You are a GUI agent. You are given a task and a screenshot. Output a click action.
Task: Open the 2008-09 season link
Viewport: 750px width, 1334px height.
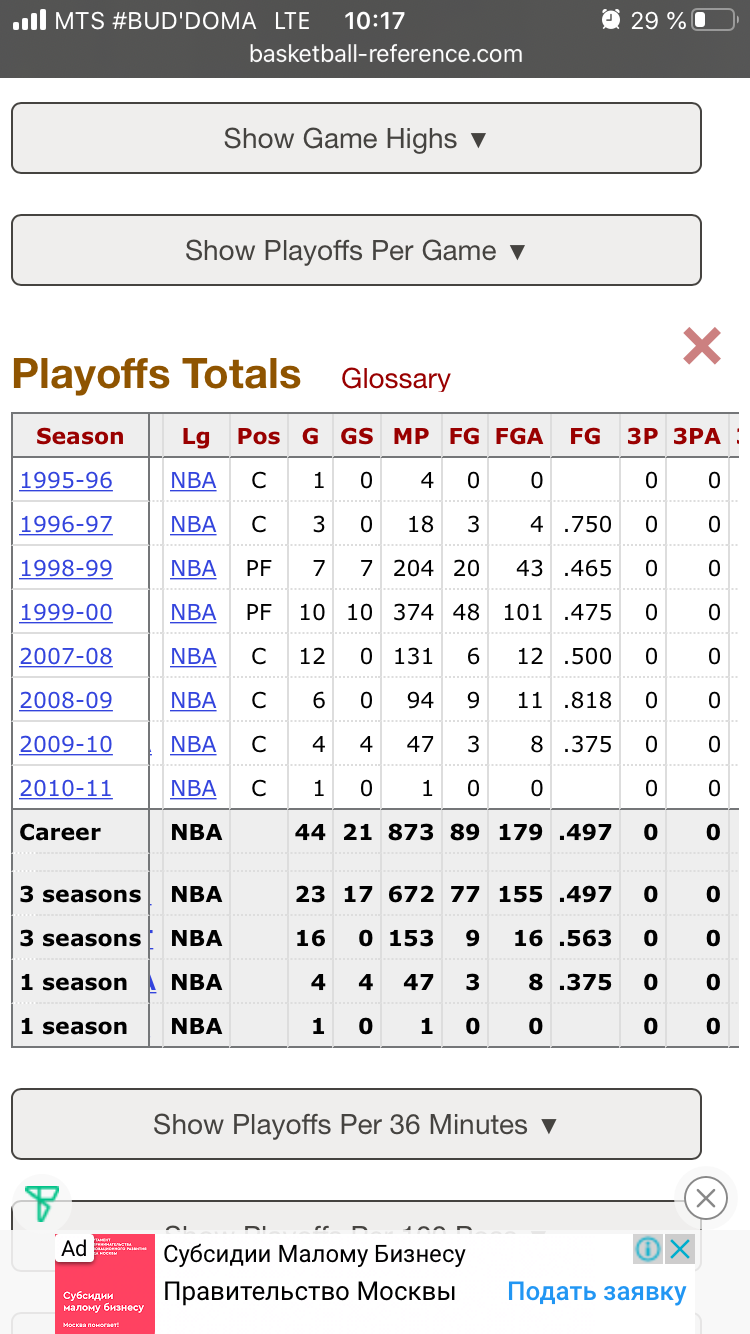[66, 701]
